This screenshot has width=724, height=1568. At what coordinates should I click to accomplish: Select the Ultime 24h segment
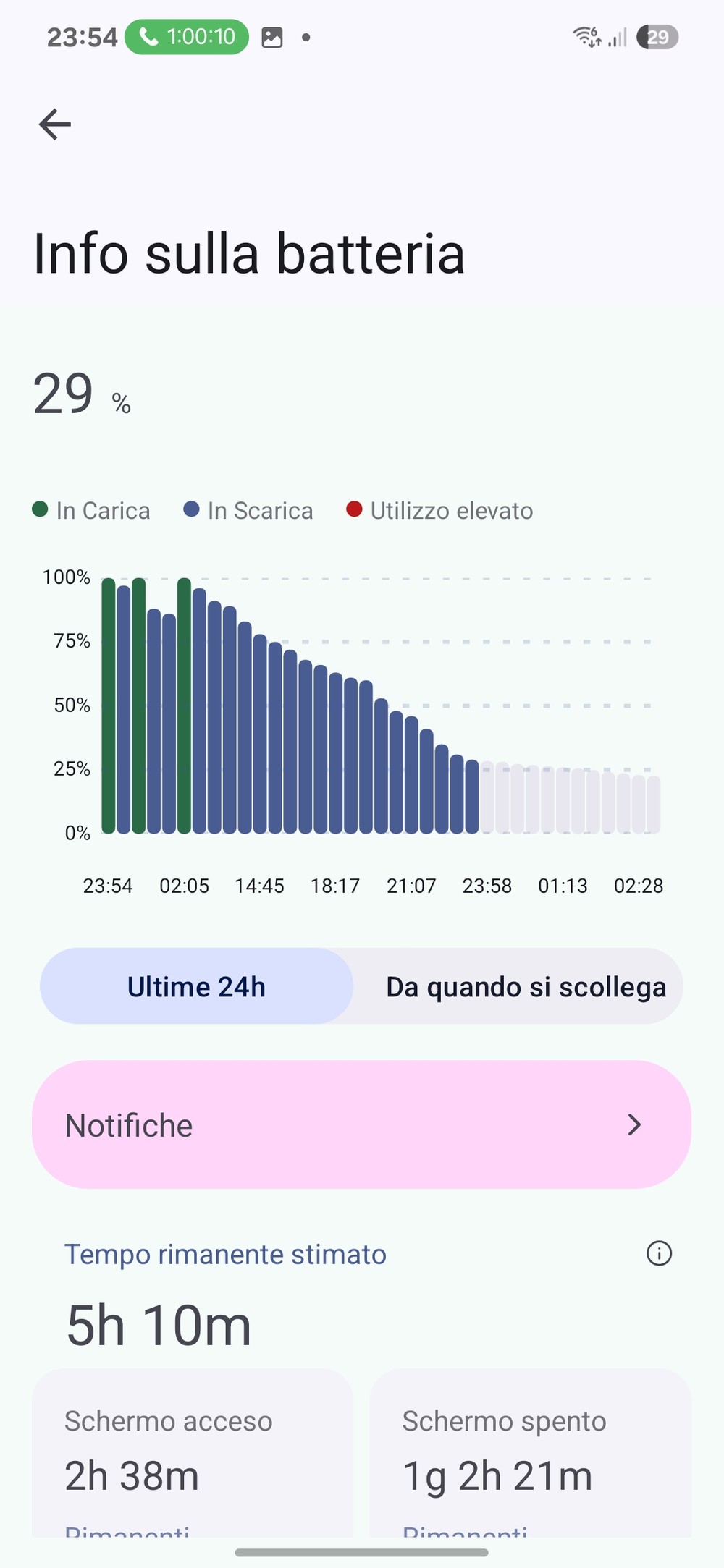[x=197, y=986]
